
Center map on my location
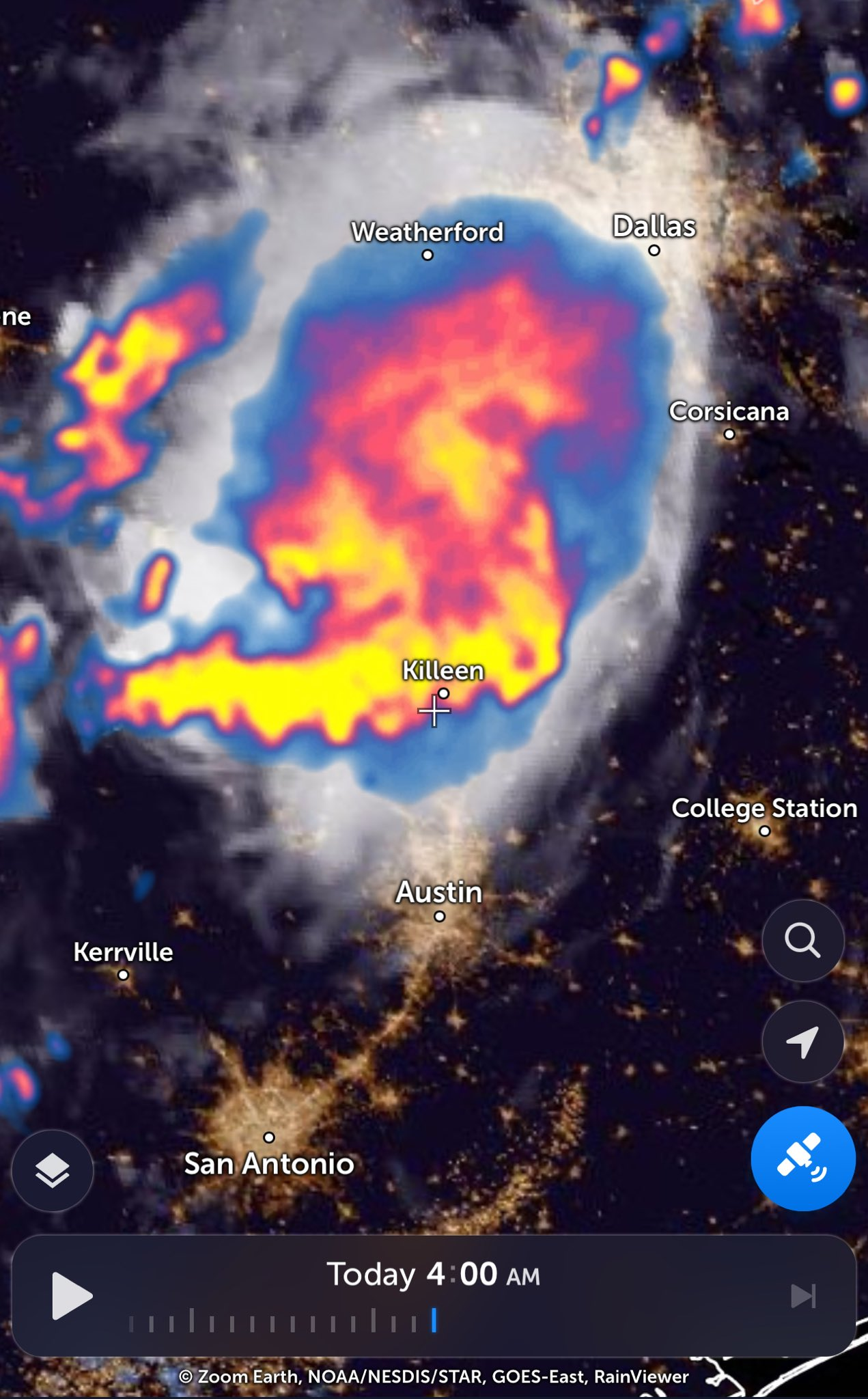[802, 1042]
